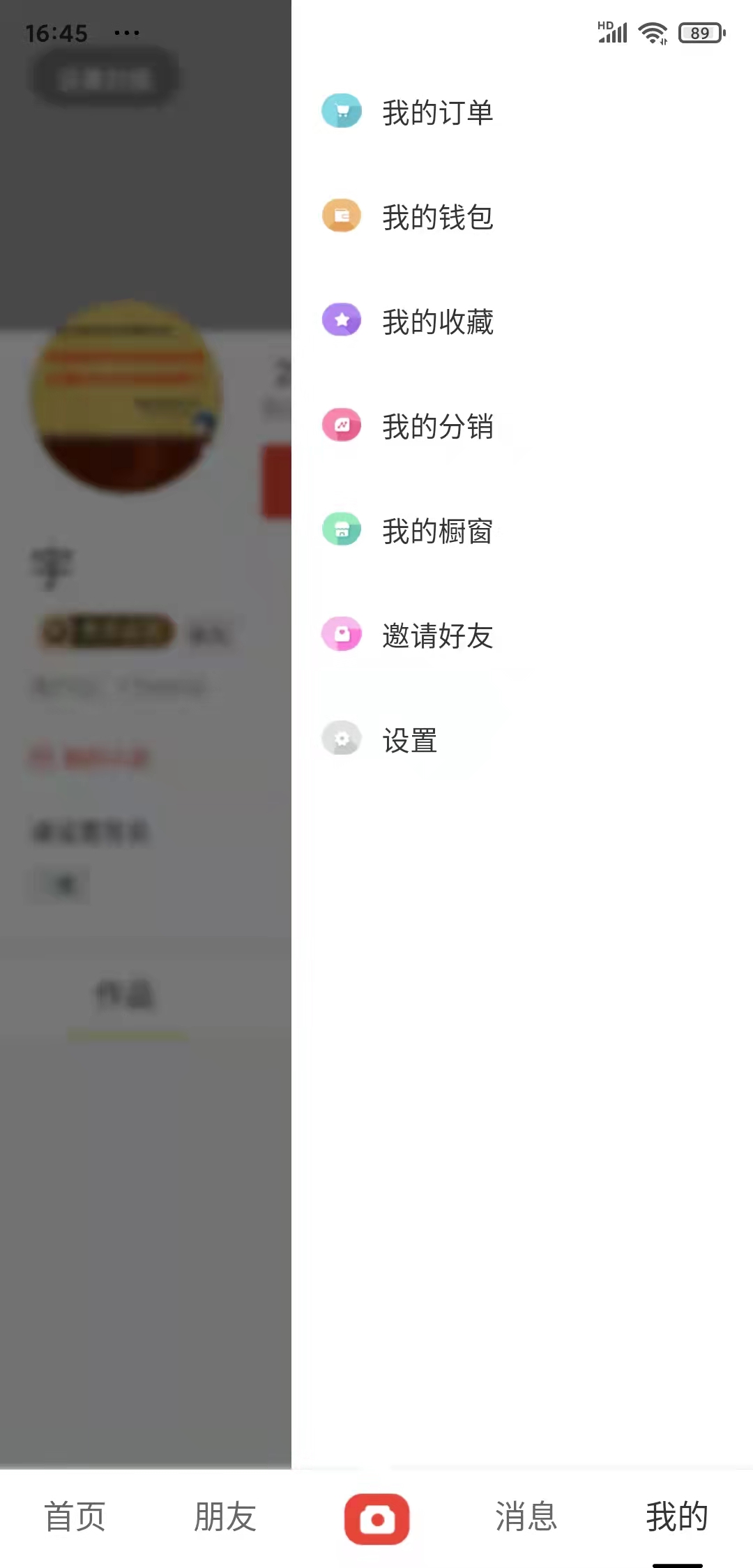Tap the red camera button
Screen dimensions: 753x1568
376,1518
